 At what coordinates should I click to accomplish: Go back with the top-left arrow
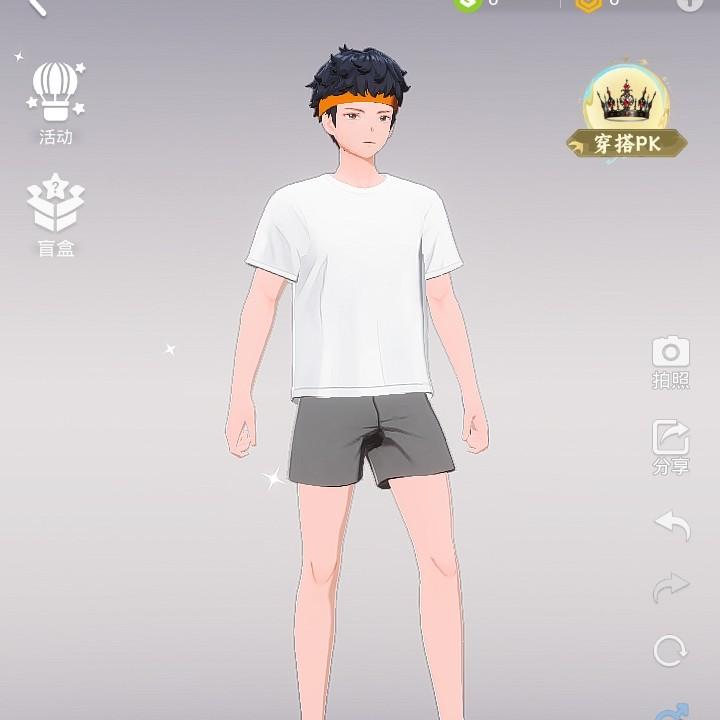tap(36, 6)
